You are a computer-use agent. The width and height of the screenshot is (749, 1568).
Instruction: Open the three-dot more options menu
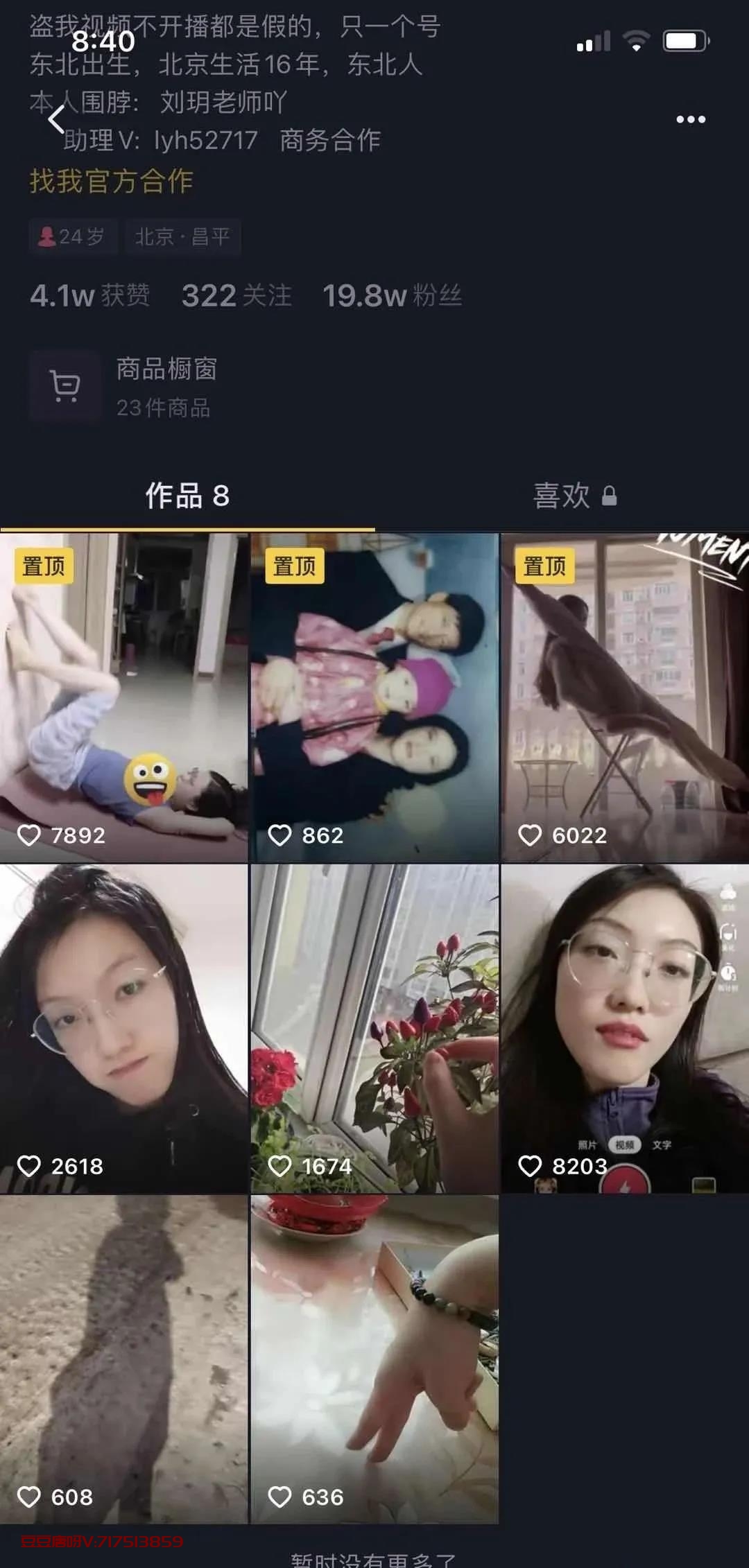(691, 119)
